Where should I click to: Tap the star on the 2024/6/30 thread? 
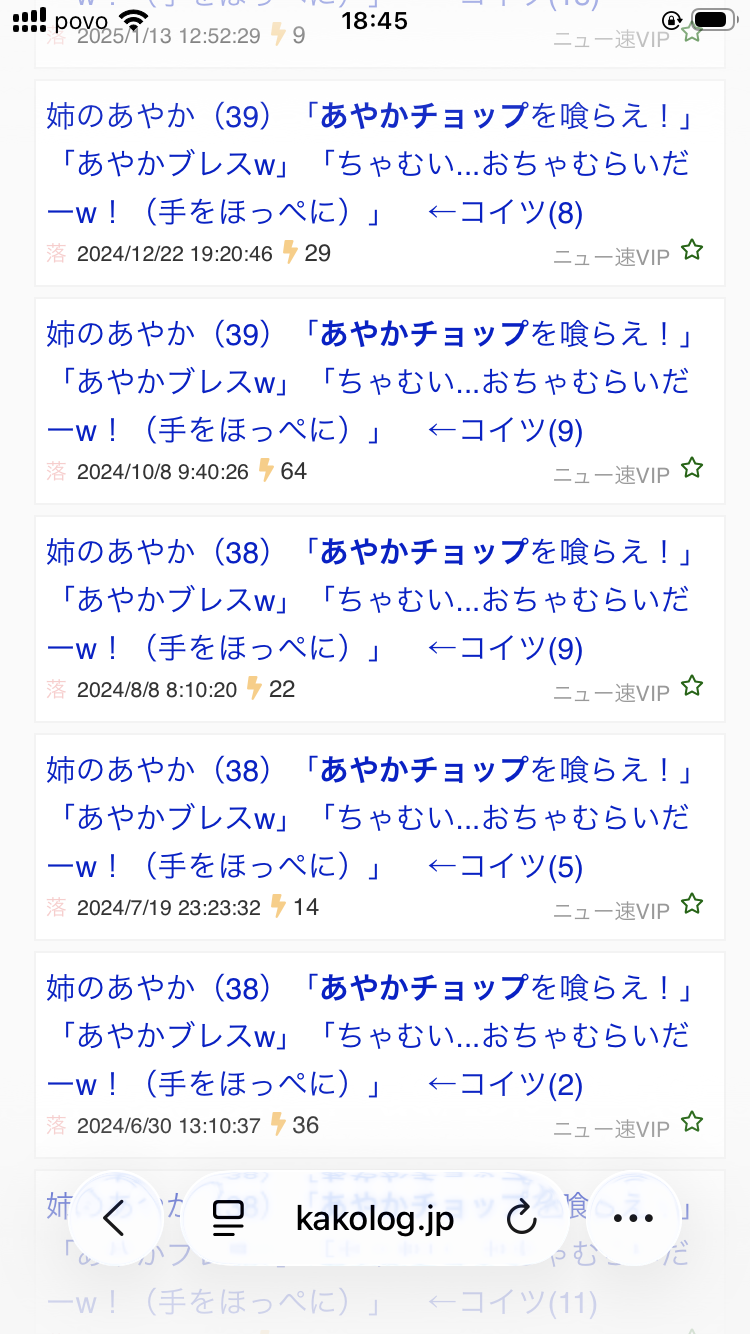[x=692, y=1122]
